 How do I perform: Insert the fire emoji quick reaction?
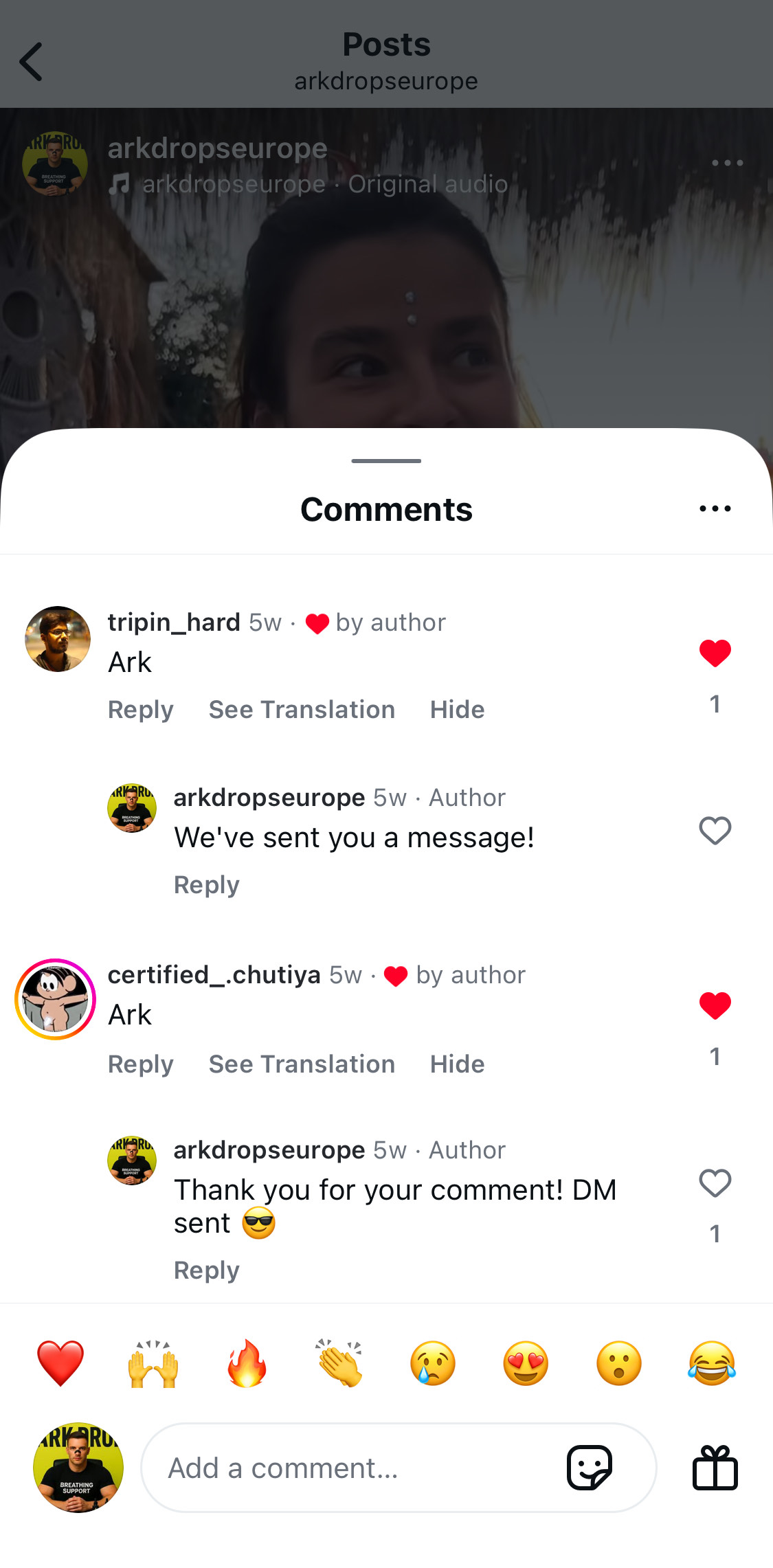(x=247, y=1364)
